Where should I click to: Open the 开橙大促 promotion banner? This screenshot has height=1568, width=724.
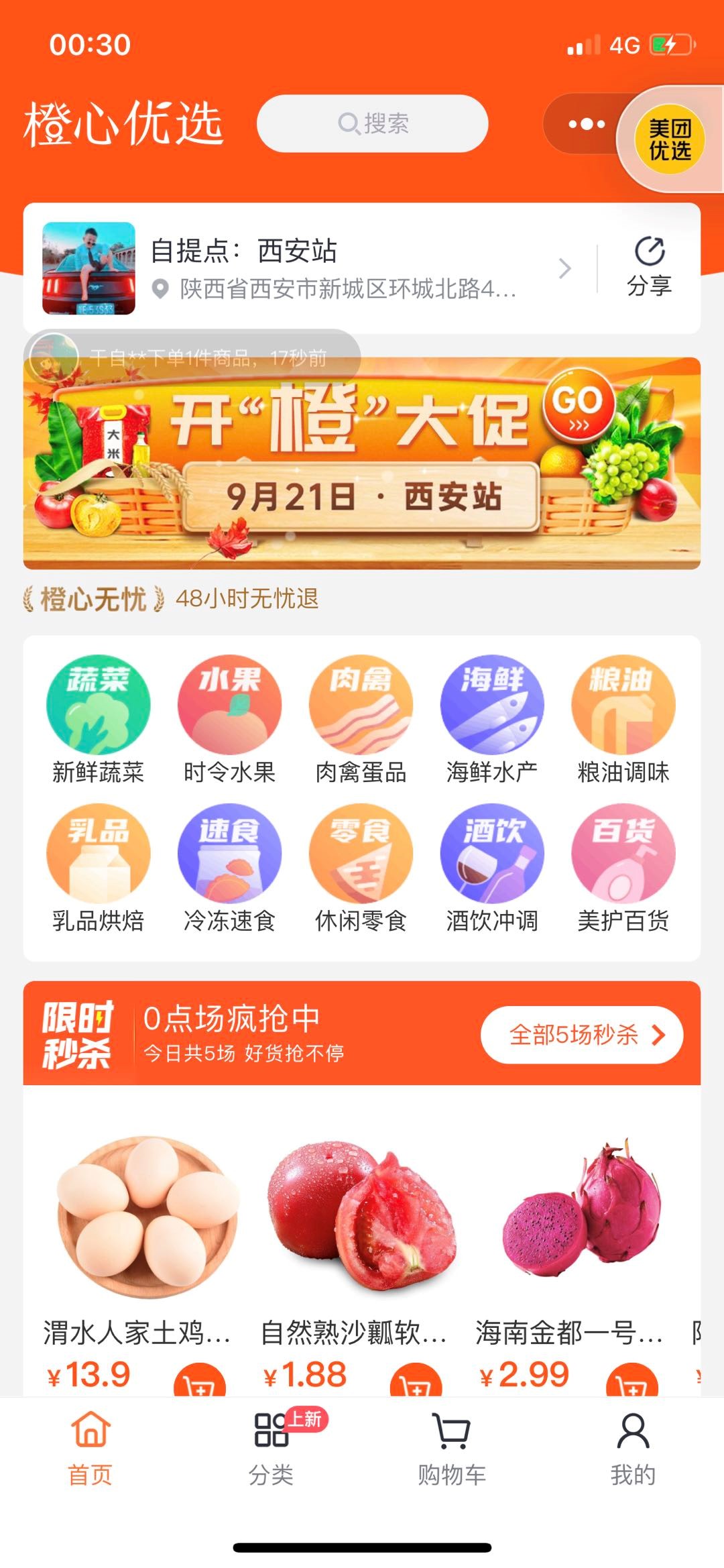362,463
